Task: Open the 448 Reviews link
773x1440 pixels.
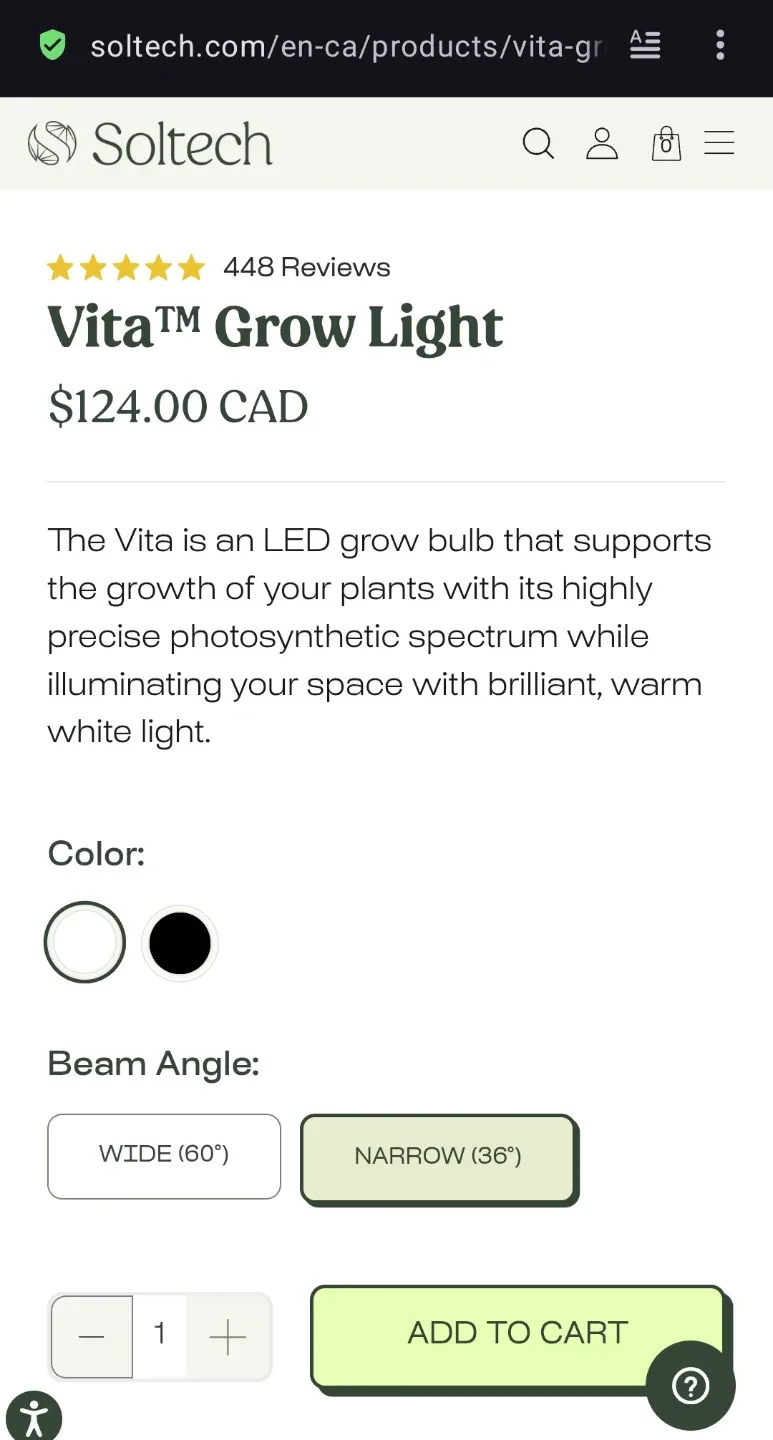Action: [305, 266]
